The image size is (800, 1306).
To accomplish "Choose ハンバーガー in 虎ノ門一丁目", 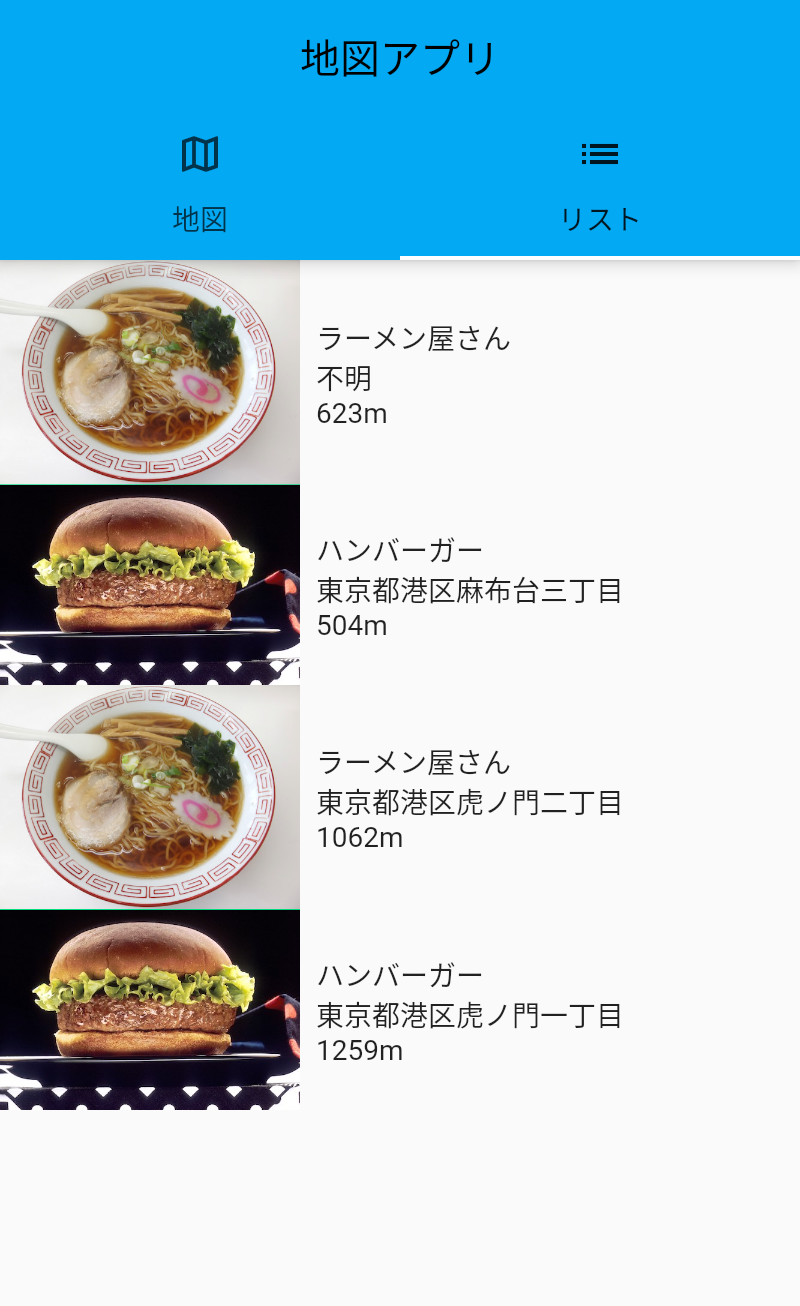I will pyautogui.click(x=400, y=1011).
